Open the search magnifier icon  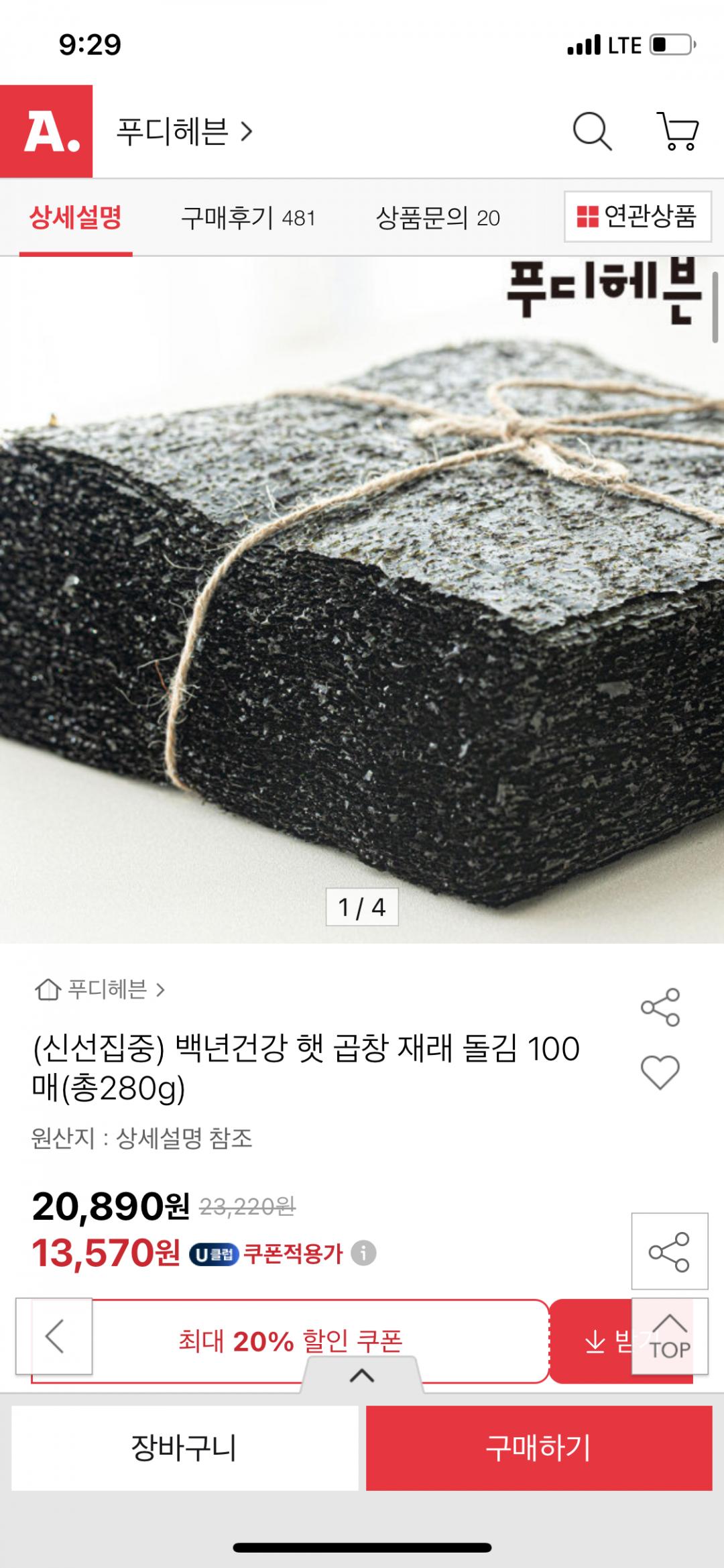click(592, 131)
